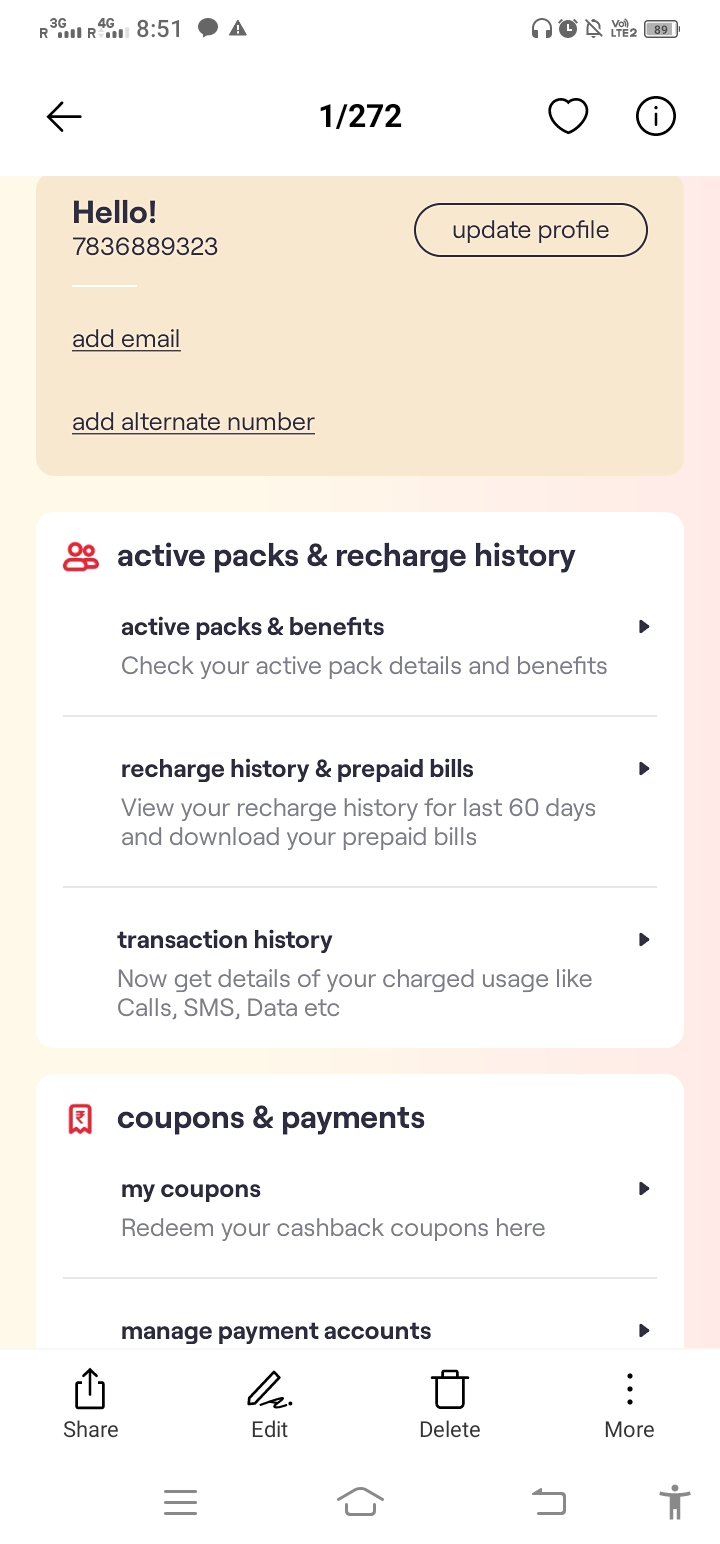Open recent apps from navigation bar
The height and width of the screenshot is (1544, 720).
(x=180, y=1502)
